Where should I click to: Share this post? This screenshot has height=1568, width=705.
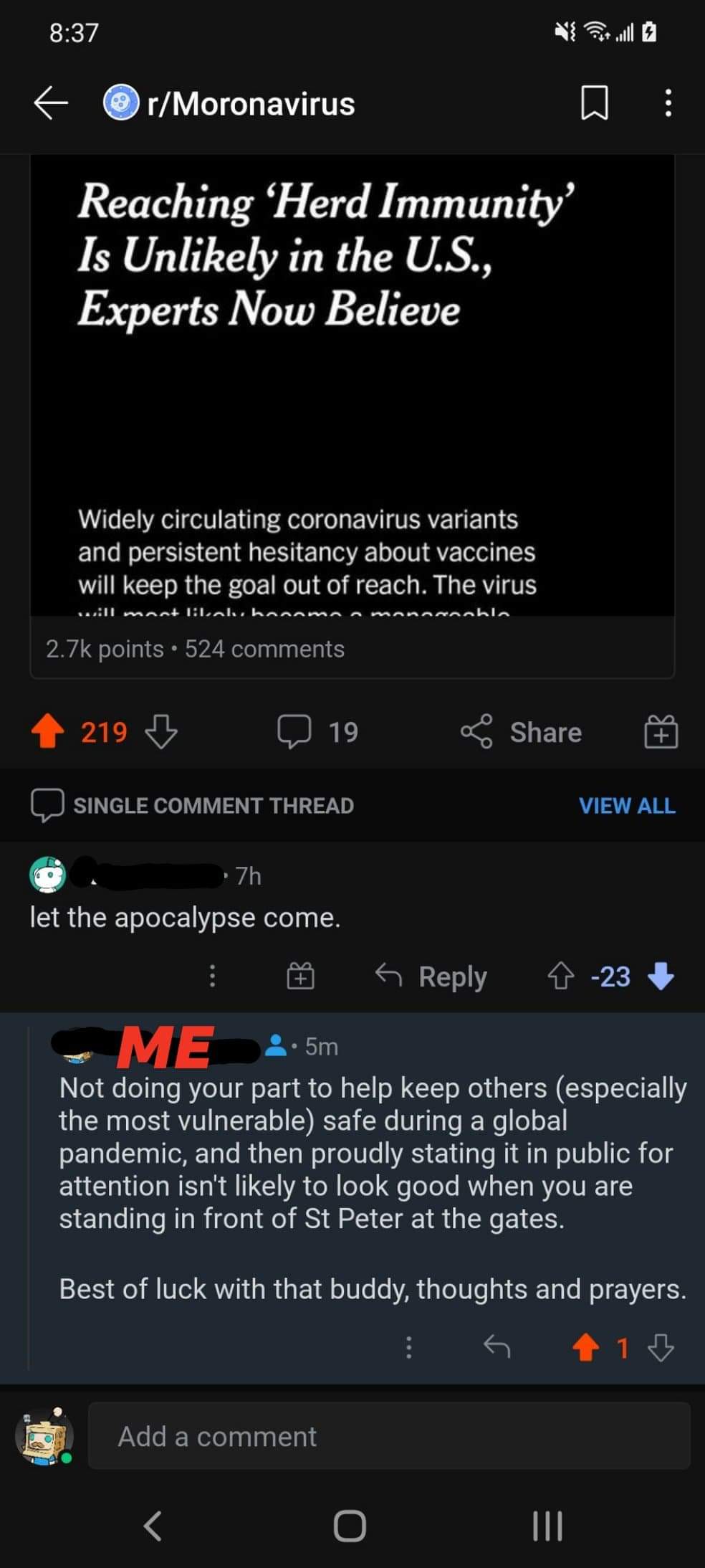pos(521,731)
